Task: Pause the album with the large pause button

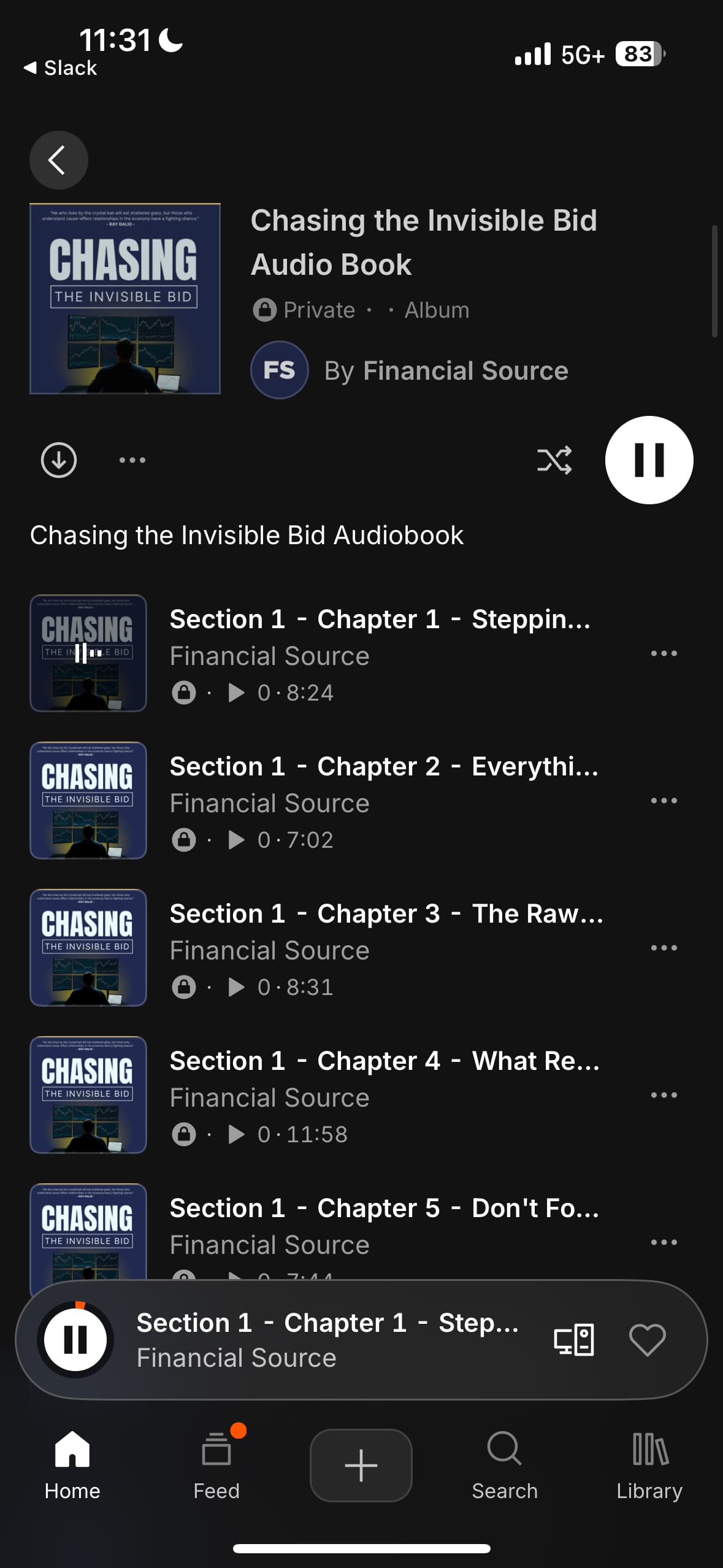Action: click(649, 460)
